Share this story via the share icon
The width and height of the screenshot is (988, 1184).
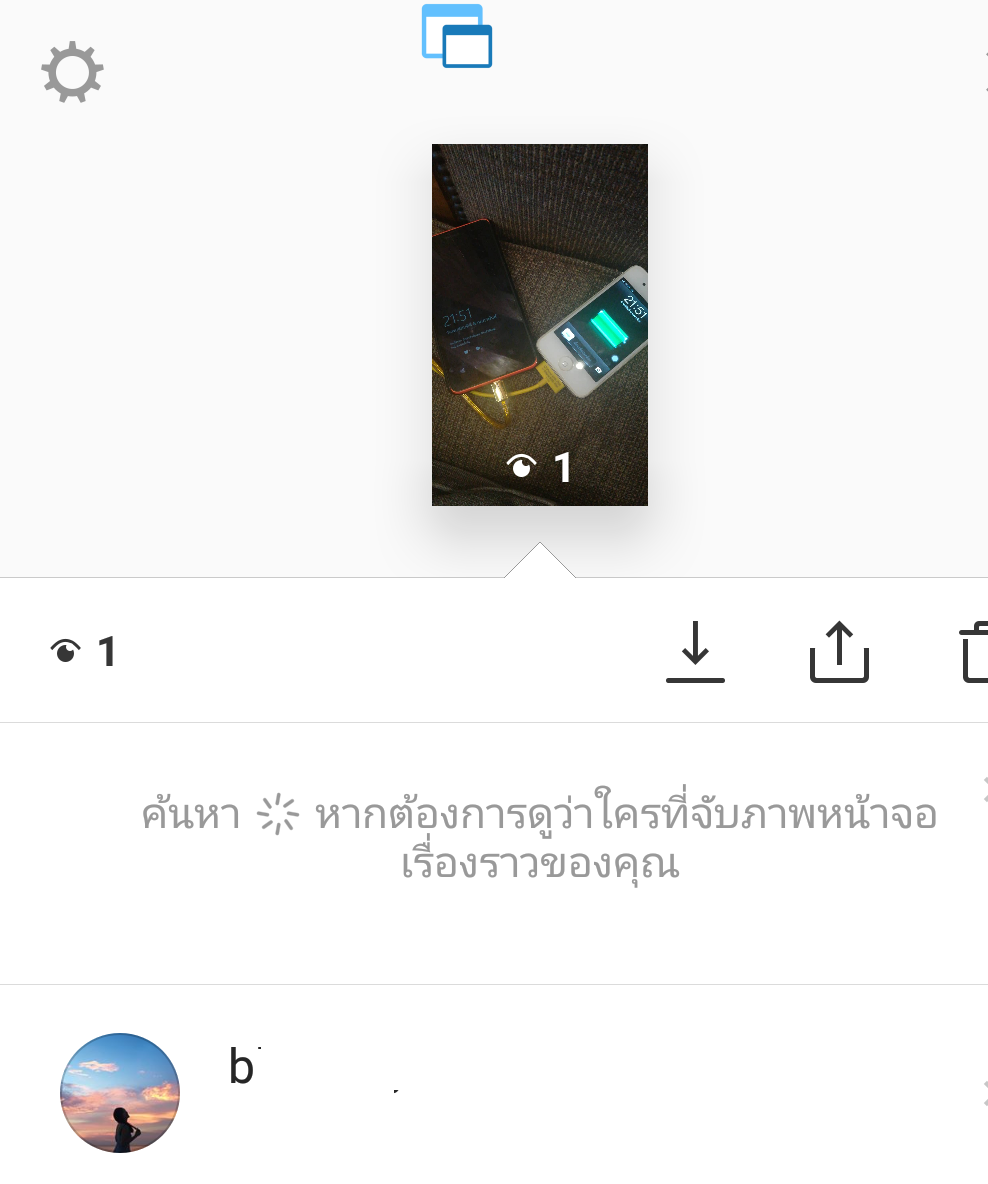839,652
